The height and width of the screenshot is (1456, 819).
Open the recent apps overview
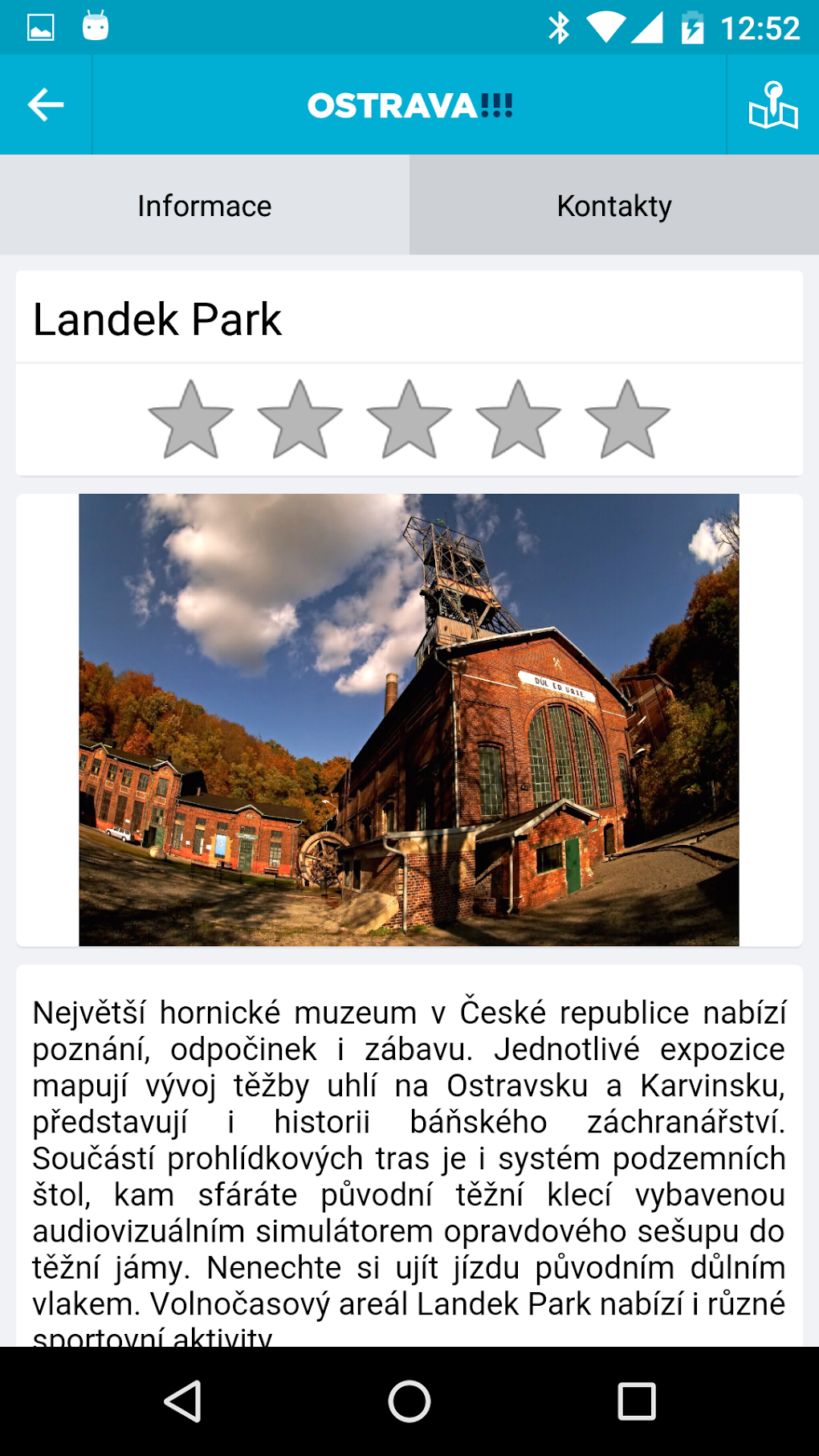[x=637, y=1402]
